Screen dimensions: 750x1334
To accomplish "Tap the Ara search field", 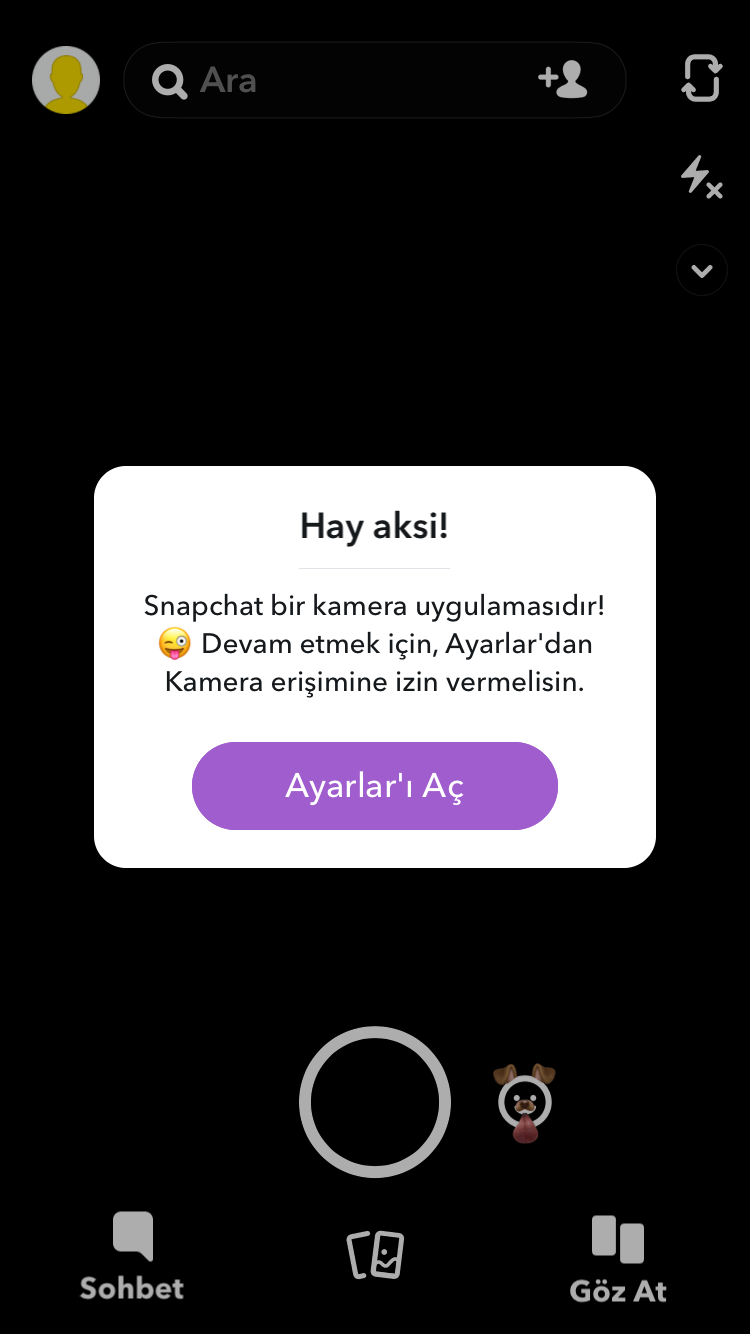I will [330, 80].
